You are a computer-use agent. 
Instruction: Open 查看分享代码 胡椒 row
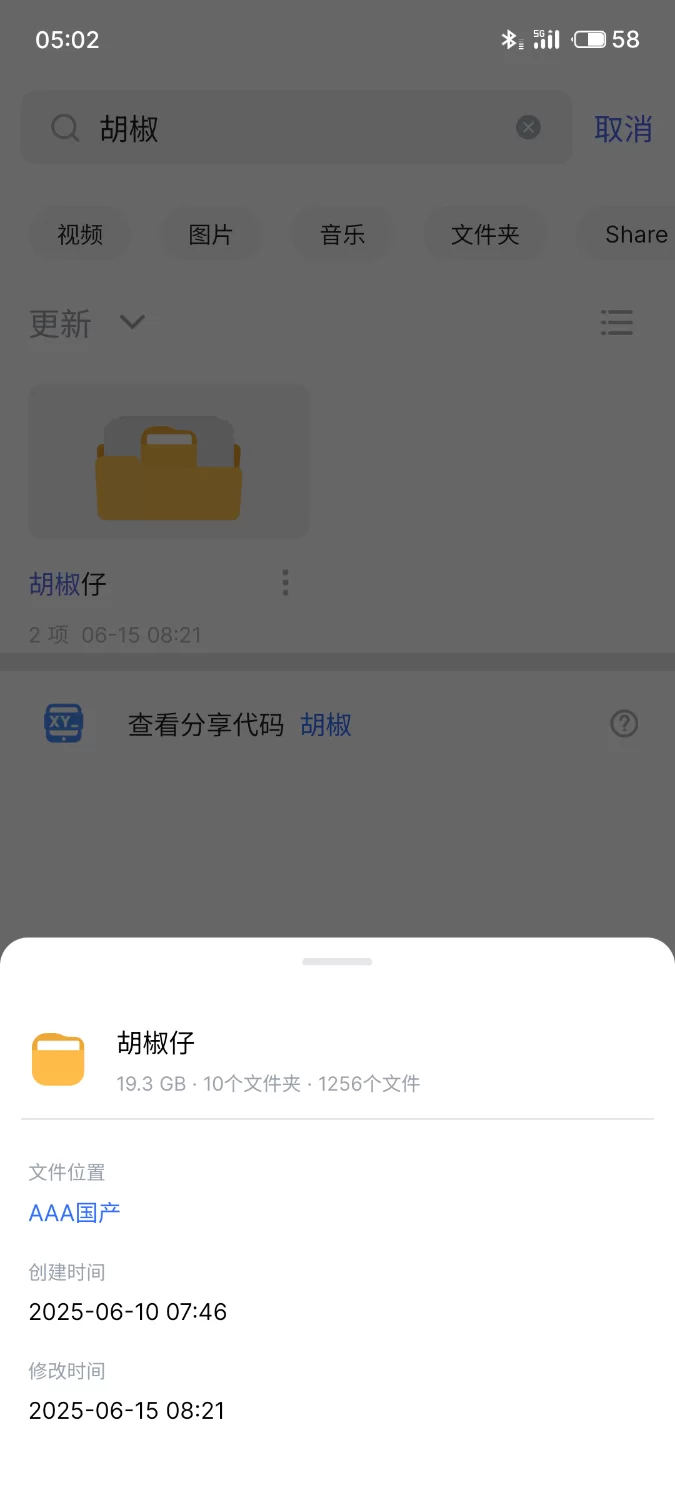tap(337, 724)
